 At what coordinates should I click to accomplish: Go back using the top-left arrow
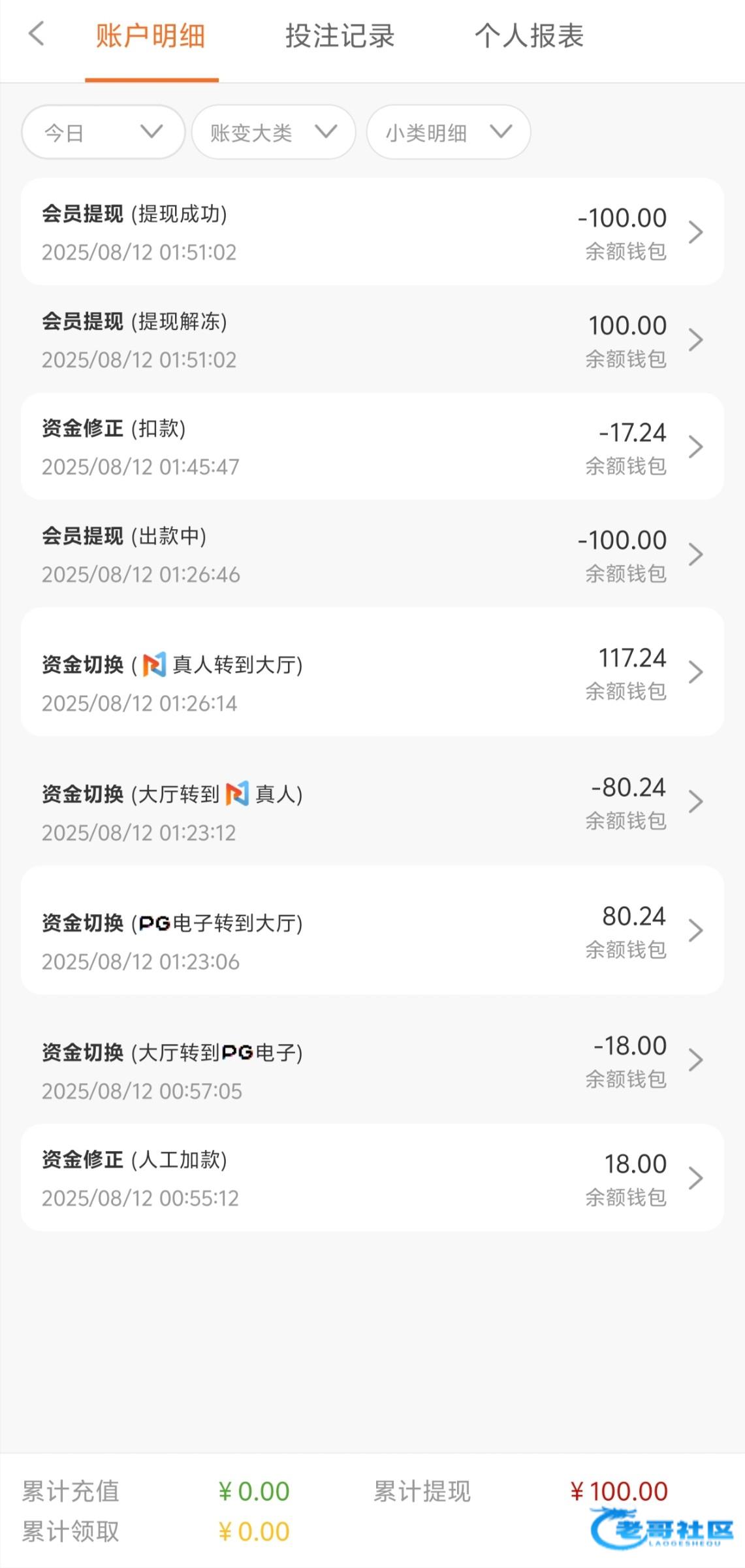pos(37,34)
